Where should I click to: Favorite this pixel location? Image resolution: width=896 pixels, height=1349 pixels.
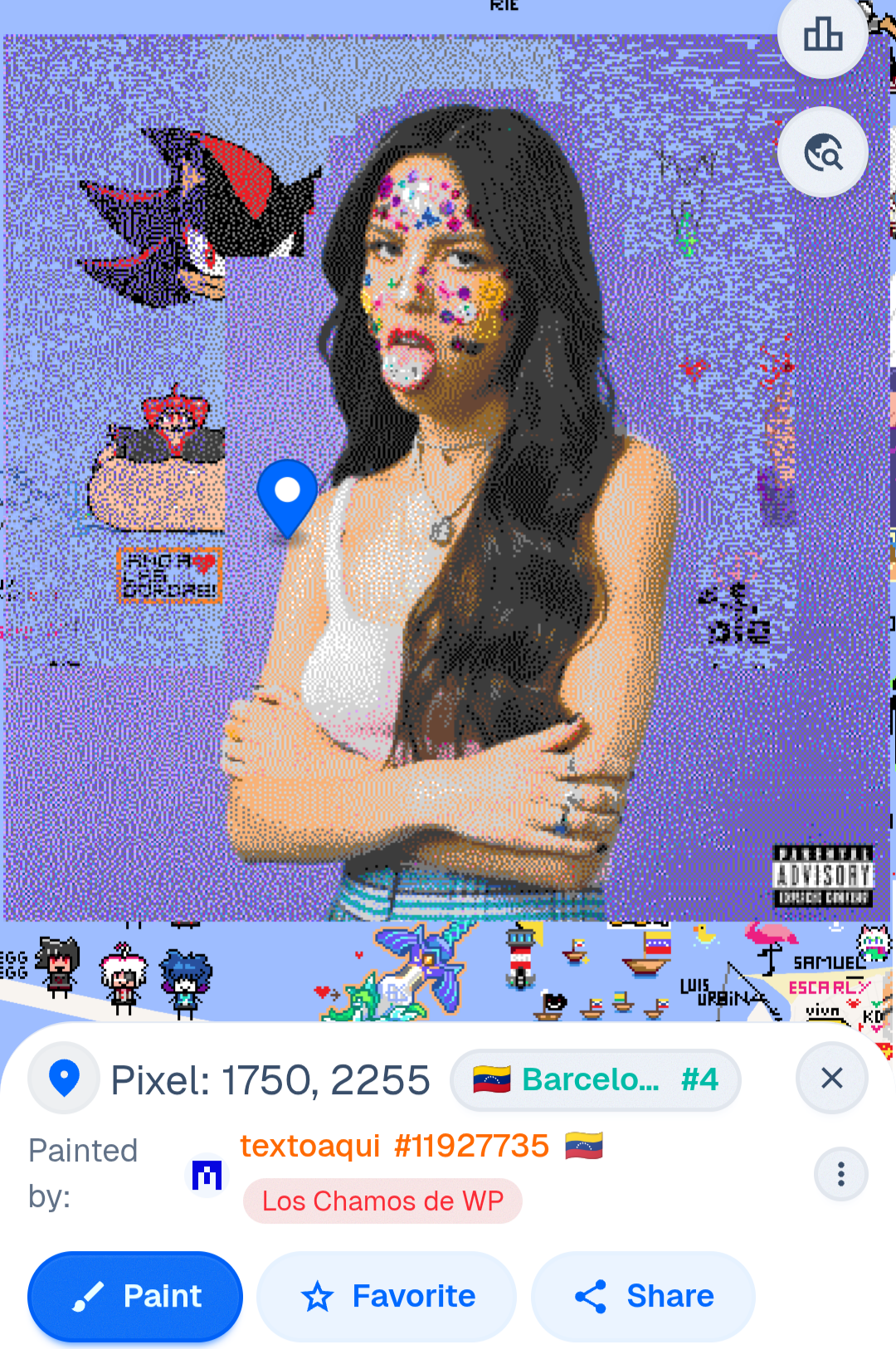[387, 1296]
